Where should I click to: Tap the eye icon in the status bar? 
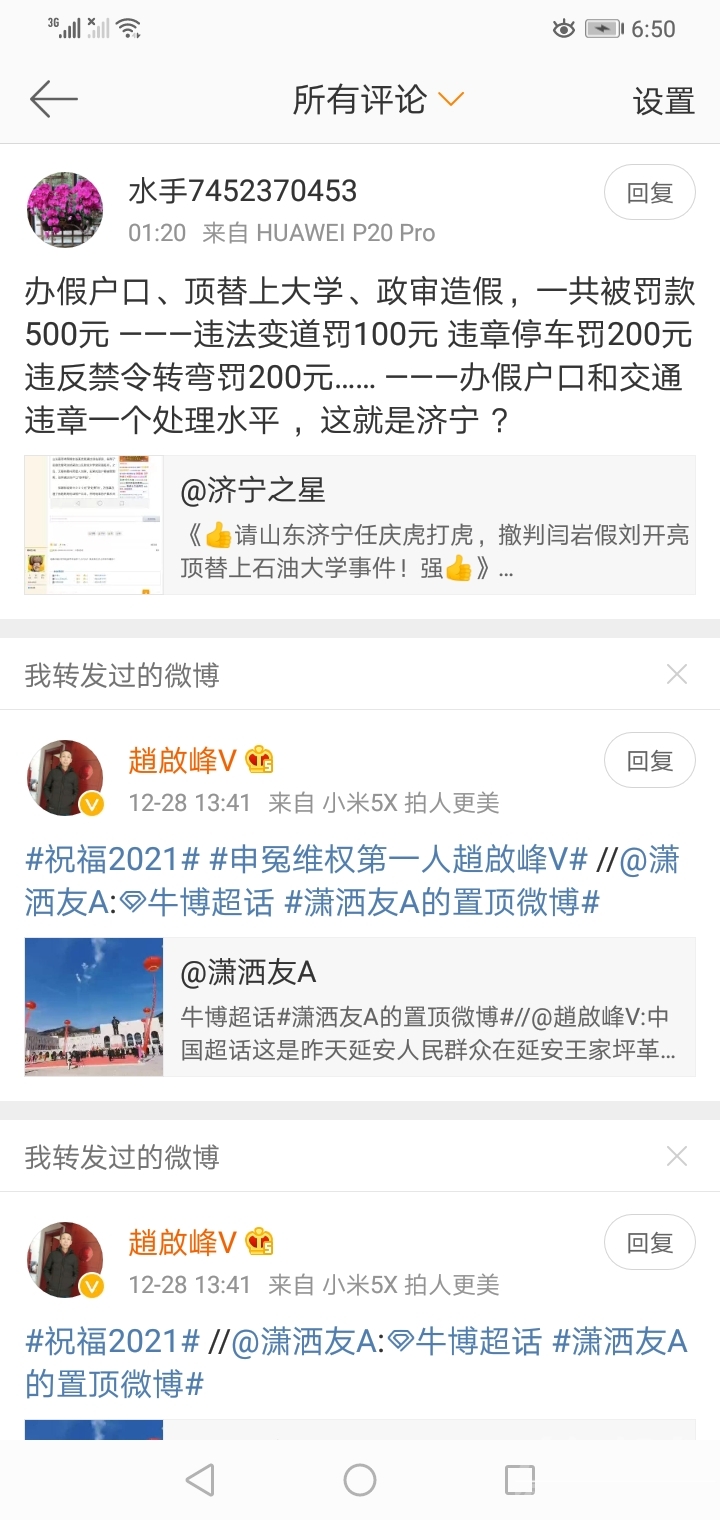tap(563, 29)
